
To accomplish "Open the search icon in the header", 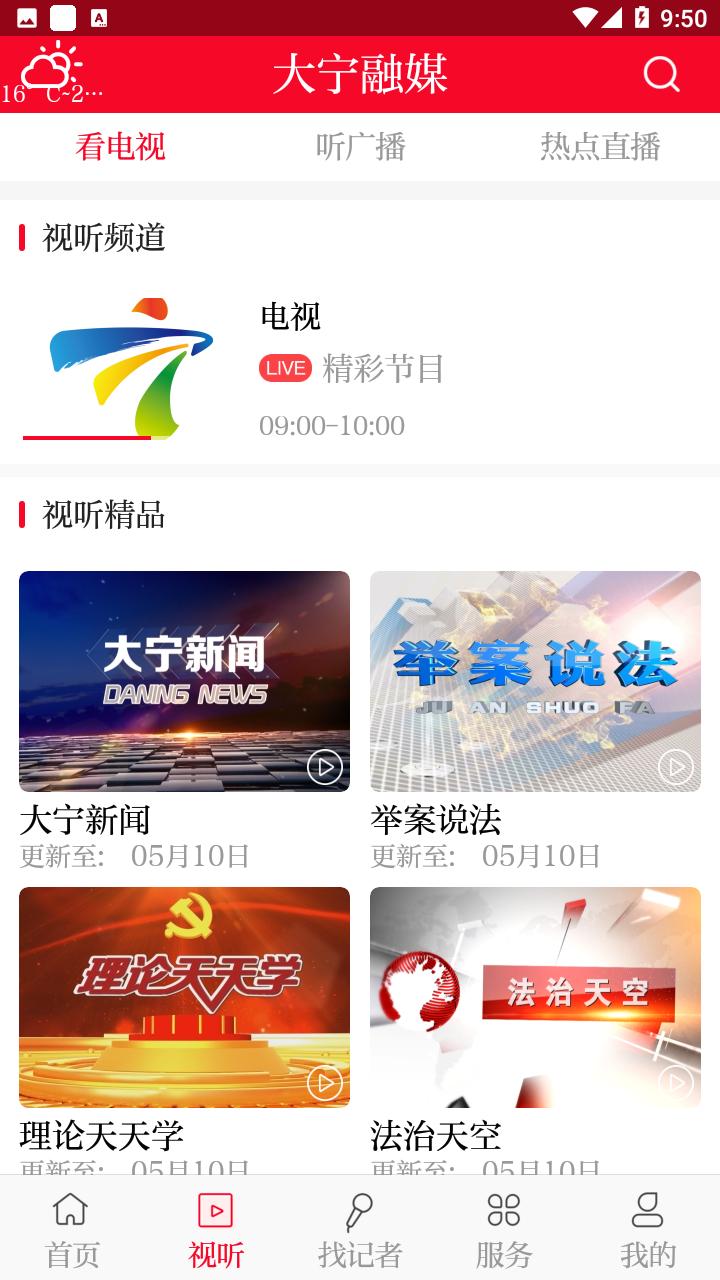I will click(661, 74).
